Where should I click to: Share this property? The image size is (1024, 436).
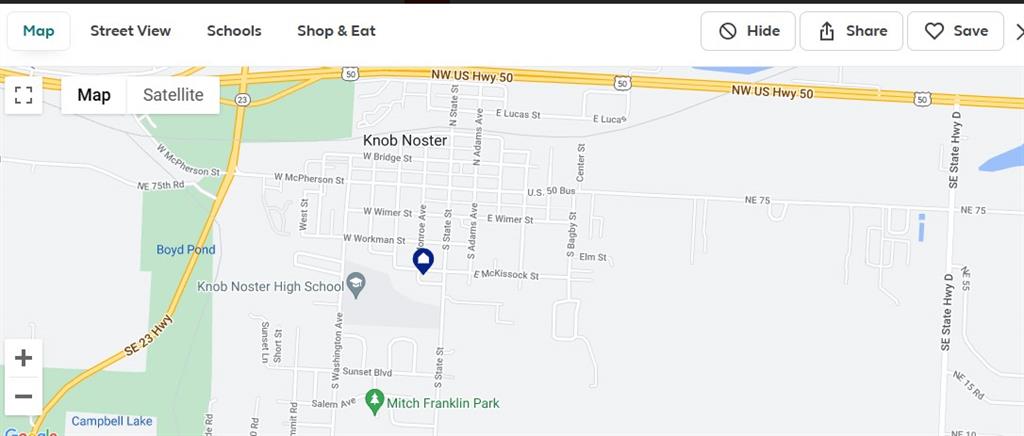point(852,31)
